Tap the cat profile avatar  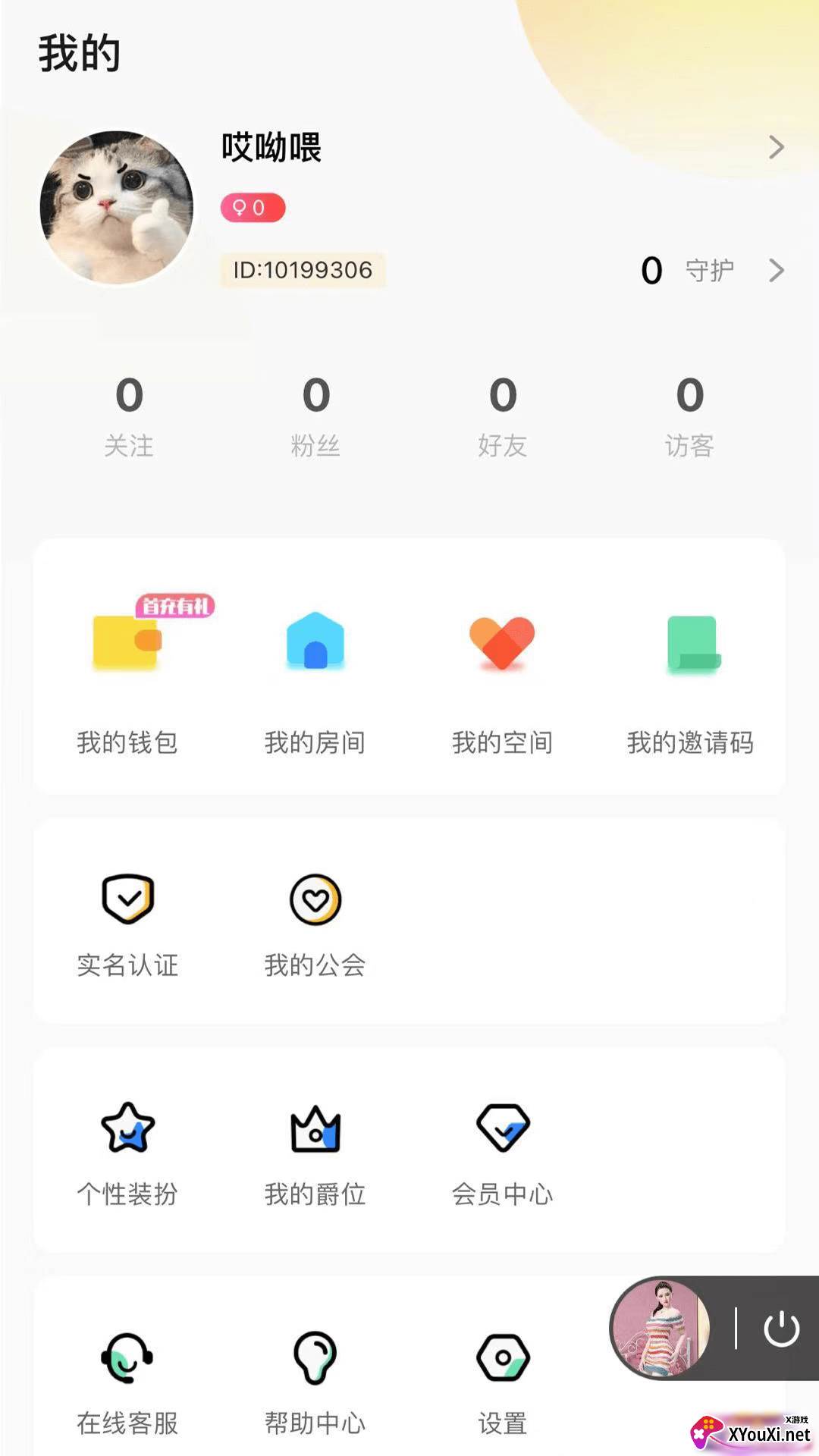tap(117, 208)
